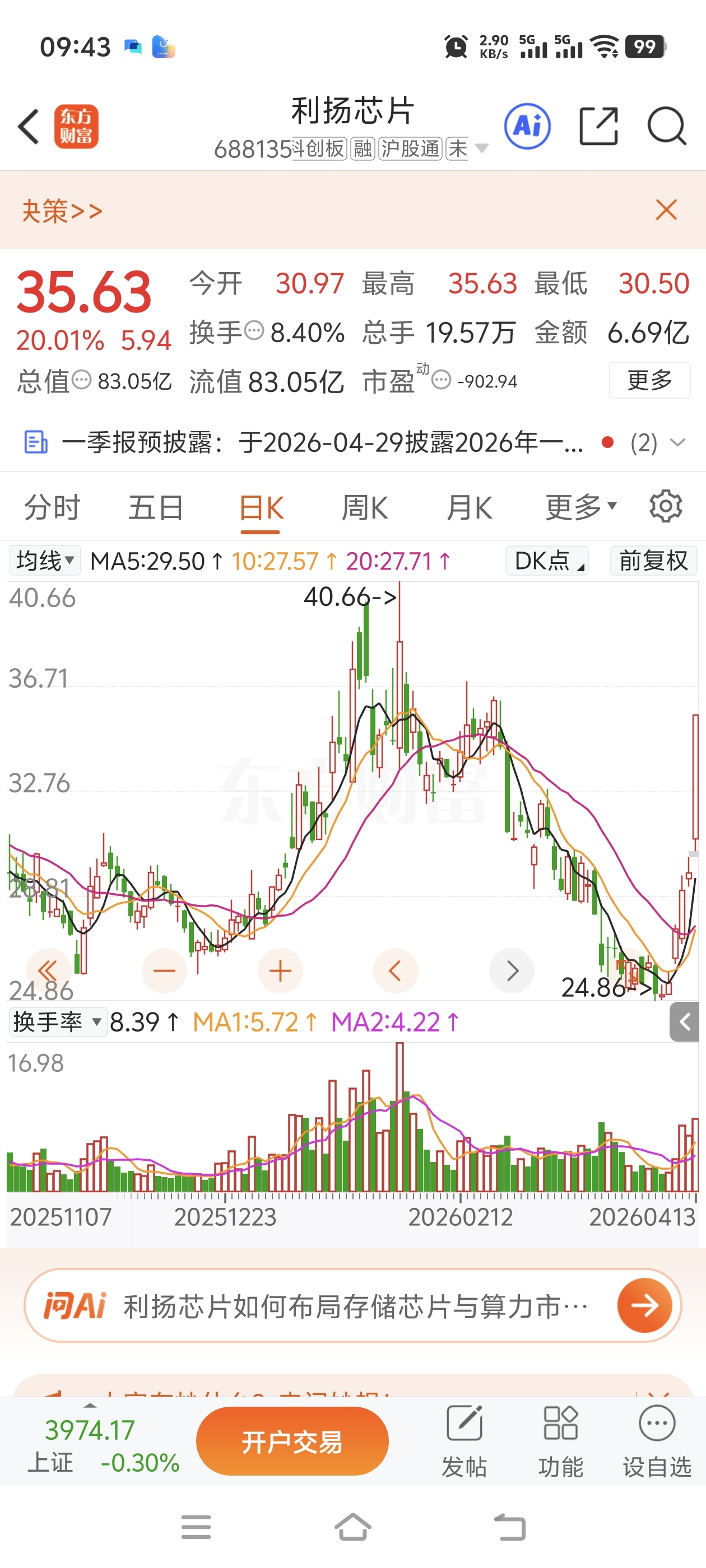This screenshot has height=1568, width=706.
Task: Zoom in the K-line chart with plus
Action: (280, 970)
